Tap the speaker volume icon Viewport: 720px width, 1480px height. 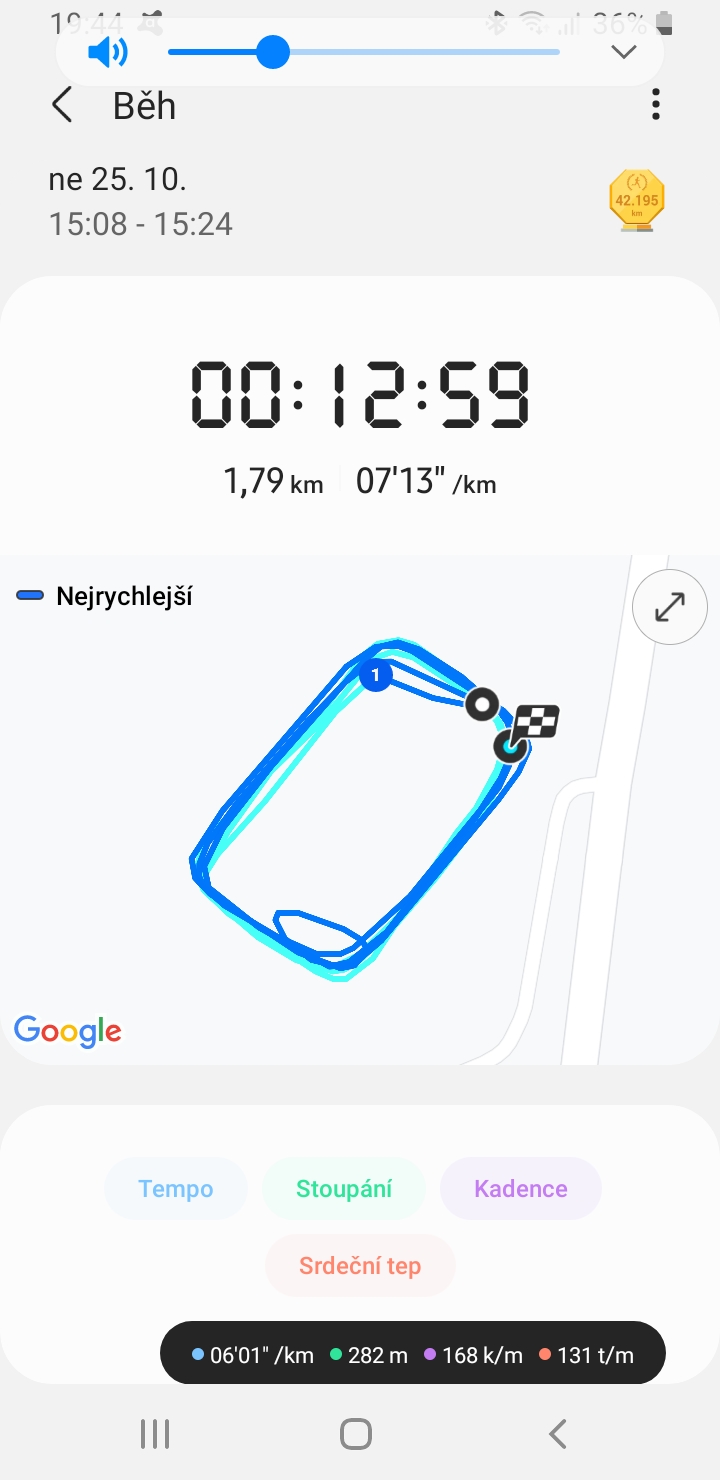pyautogui.click(x=108, y=52)
